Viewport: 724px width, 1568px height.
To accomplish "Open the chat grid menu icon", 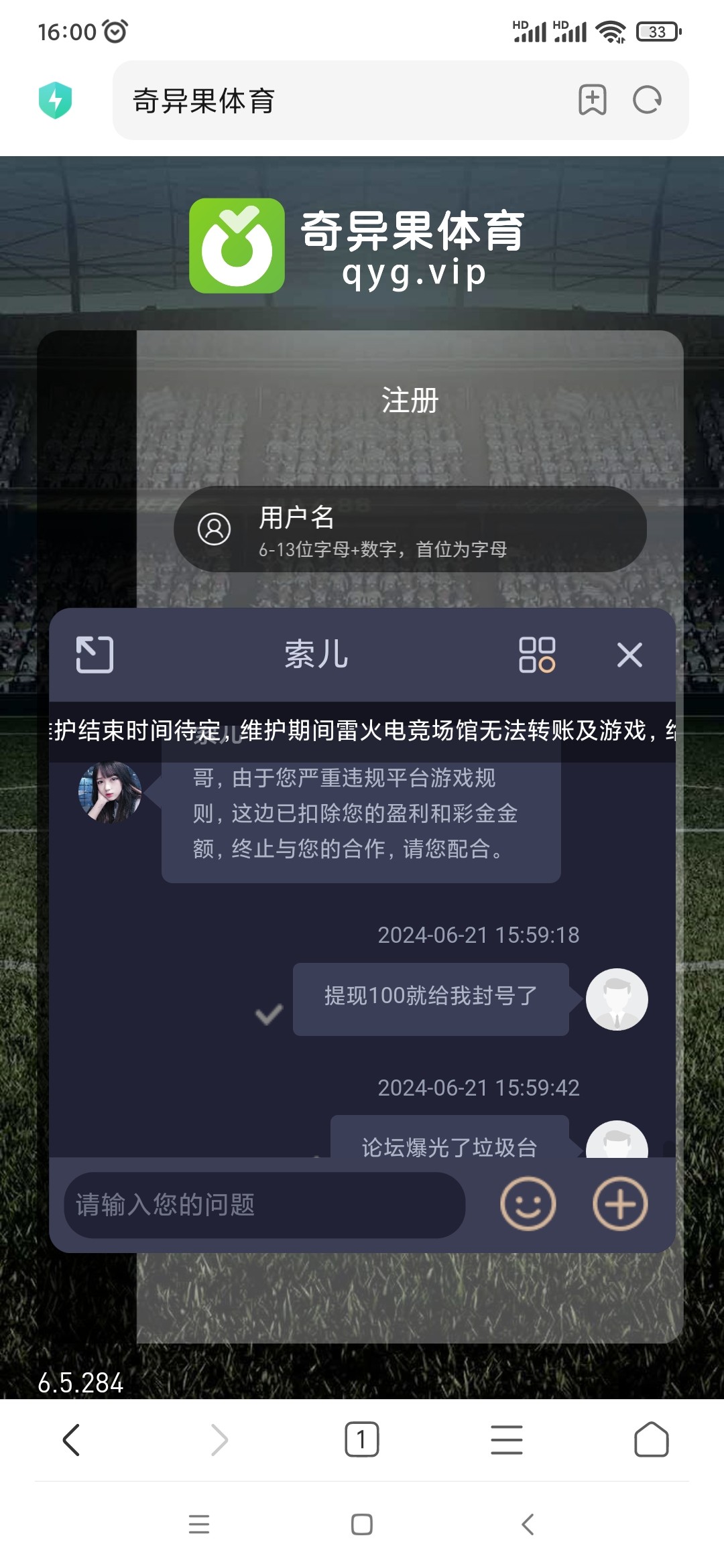I will coord(537,654).
